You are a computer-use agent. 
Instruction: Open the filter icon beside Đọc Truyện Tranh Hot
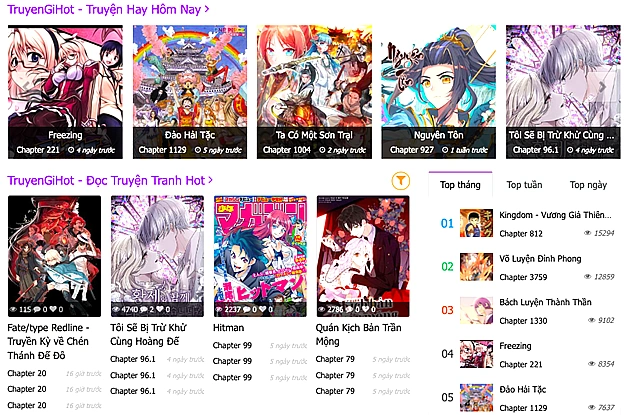400,181
